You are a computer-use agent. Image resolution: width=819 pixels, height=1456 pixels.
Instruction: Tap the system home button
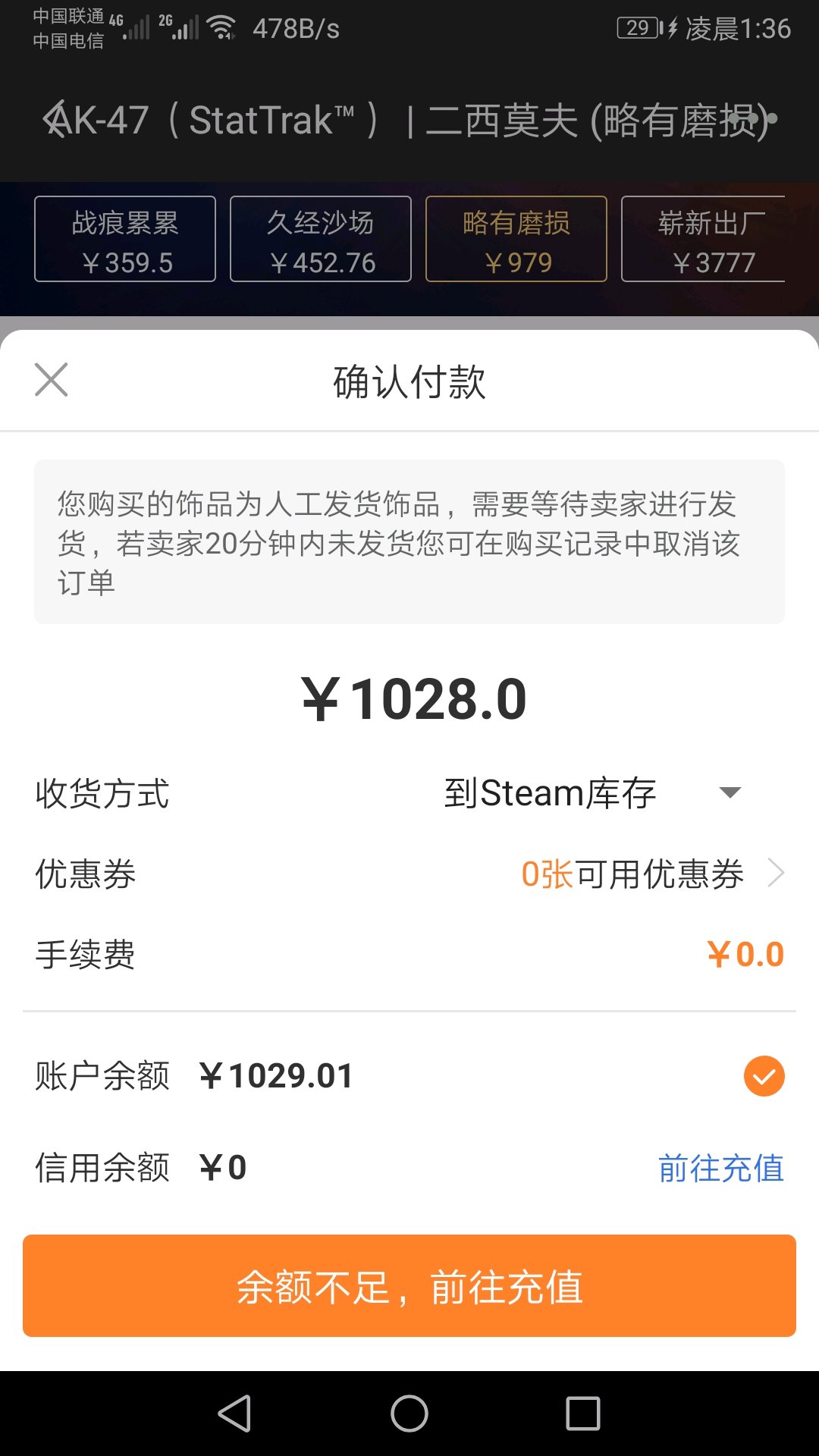point(409,1414)
